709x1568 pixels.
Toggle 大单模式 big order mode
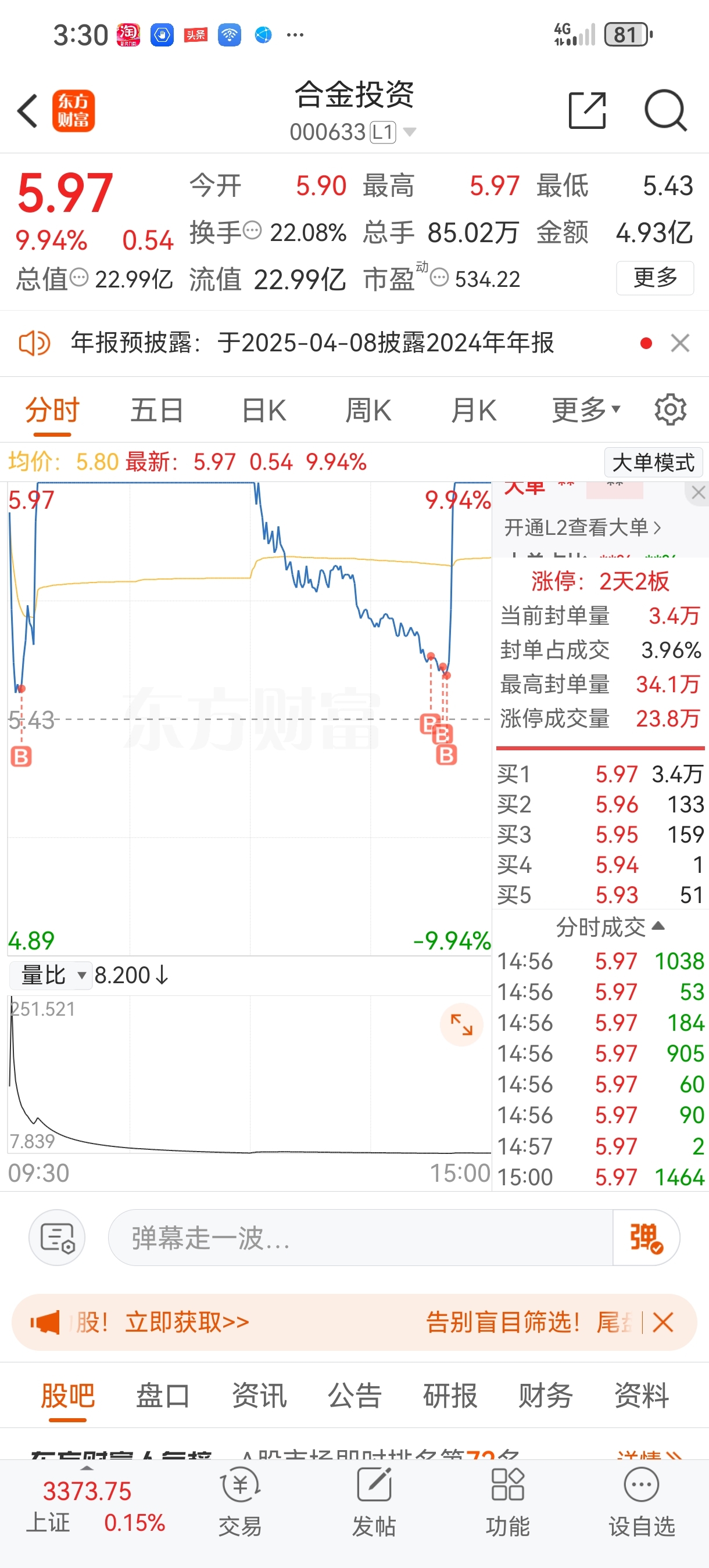(x=653, y=463)
